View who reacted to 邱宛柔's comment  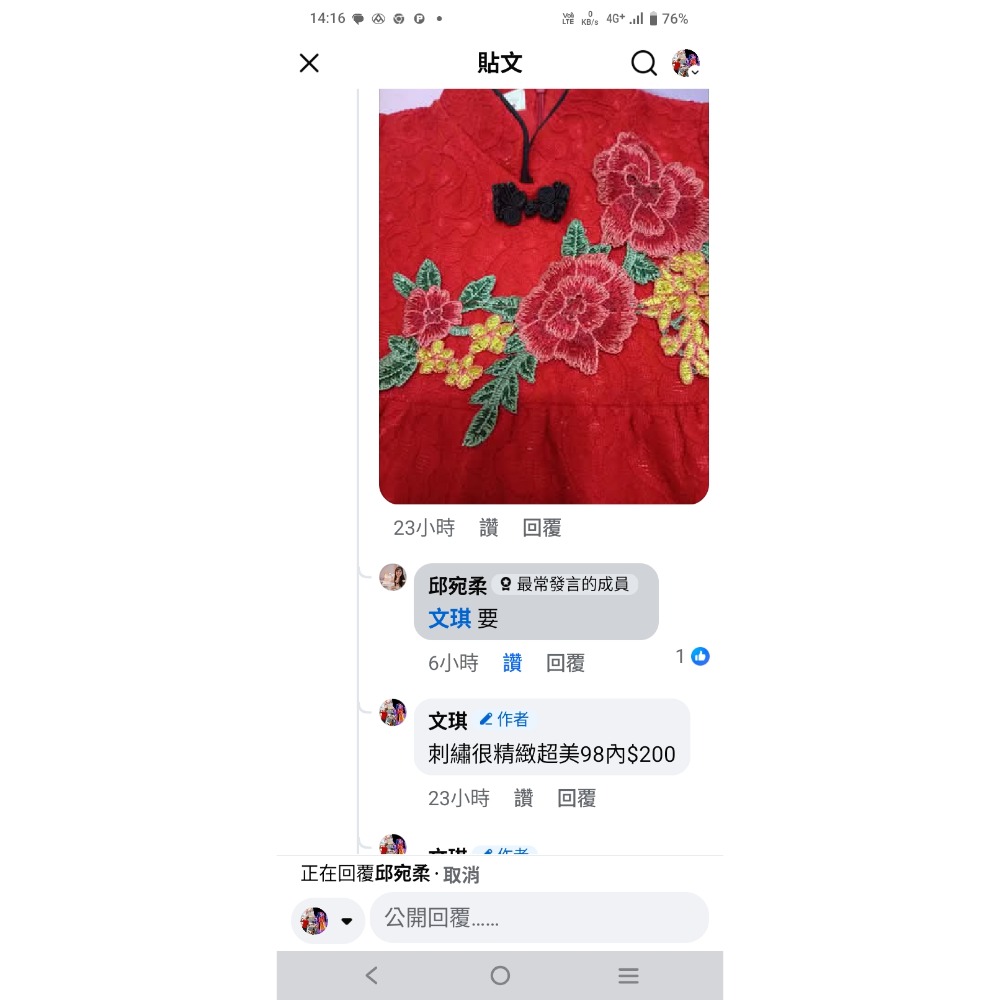[x=693, y=657]
